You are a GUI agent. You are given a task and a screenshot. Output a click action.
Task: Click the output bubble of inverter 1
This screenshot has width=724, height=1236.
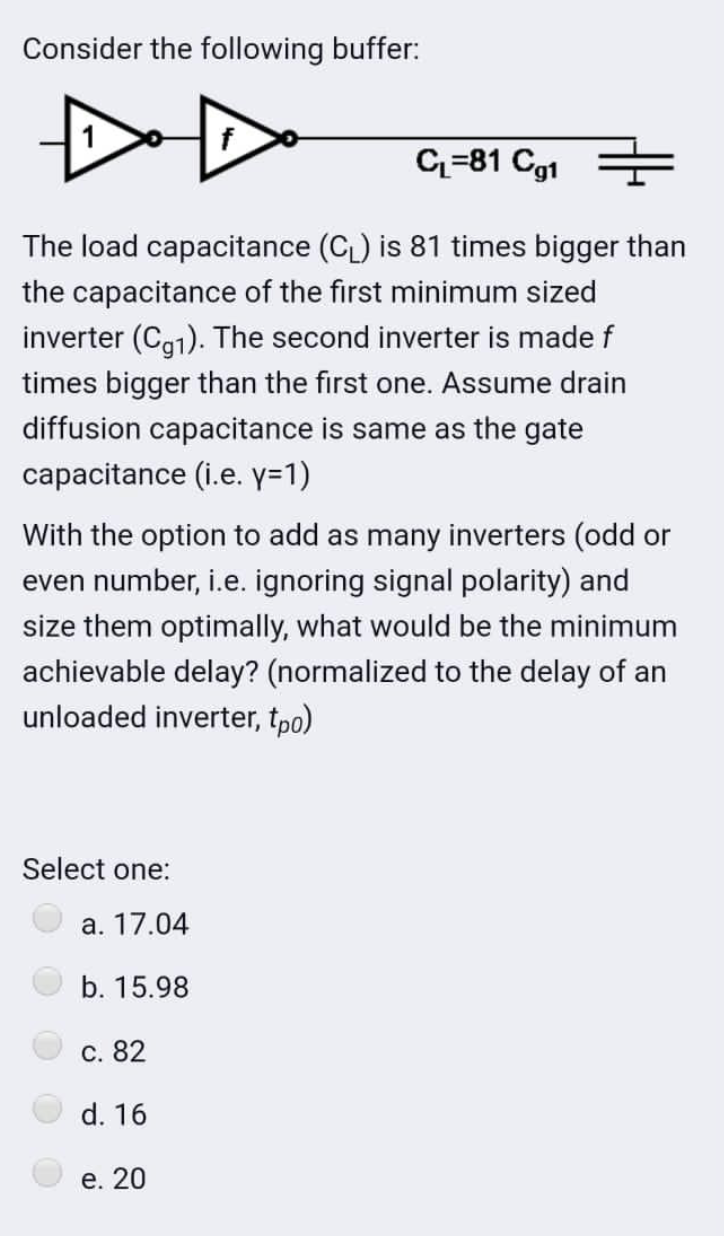pos(153,137)
